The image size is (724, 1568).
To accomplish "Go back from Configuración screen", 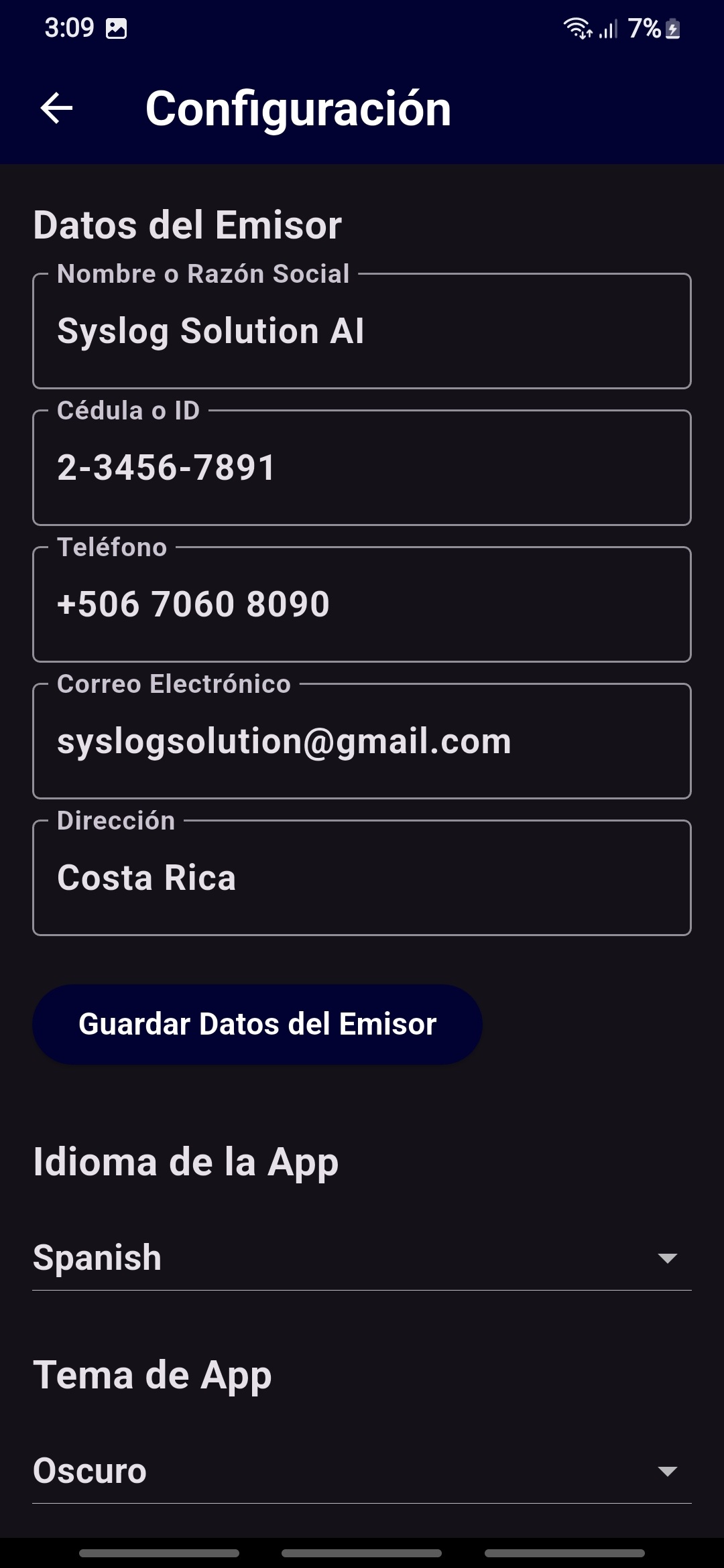I will (56, 109).
